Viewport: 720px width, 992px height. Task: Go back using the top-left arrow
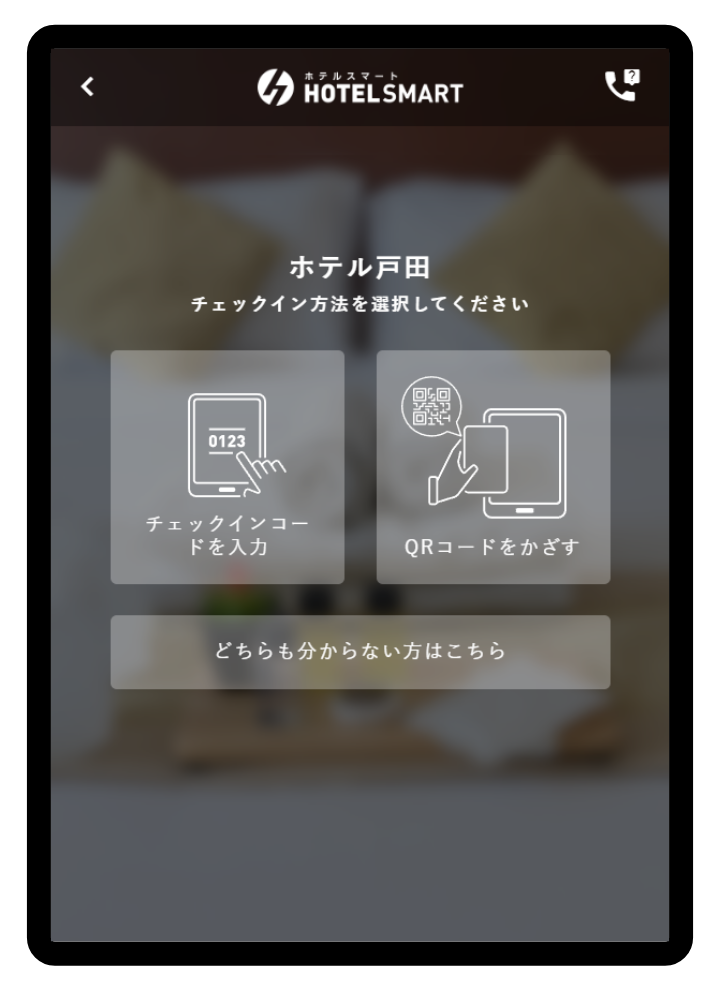[x=88, y=87]
